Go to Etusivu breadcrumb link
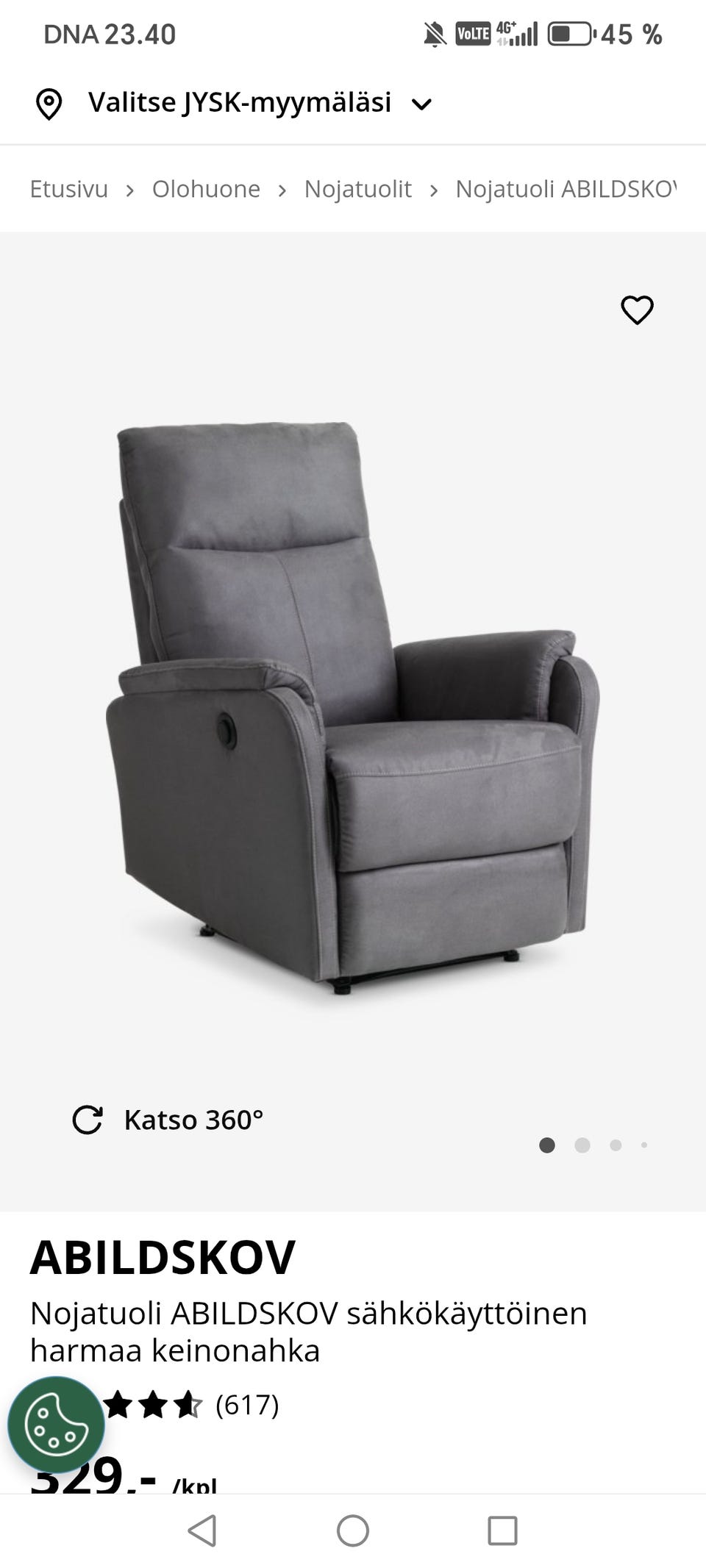Viewport: 706px width, 1568px height. click(68, 189)
